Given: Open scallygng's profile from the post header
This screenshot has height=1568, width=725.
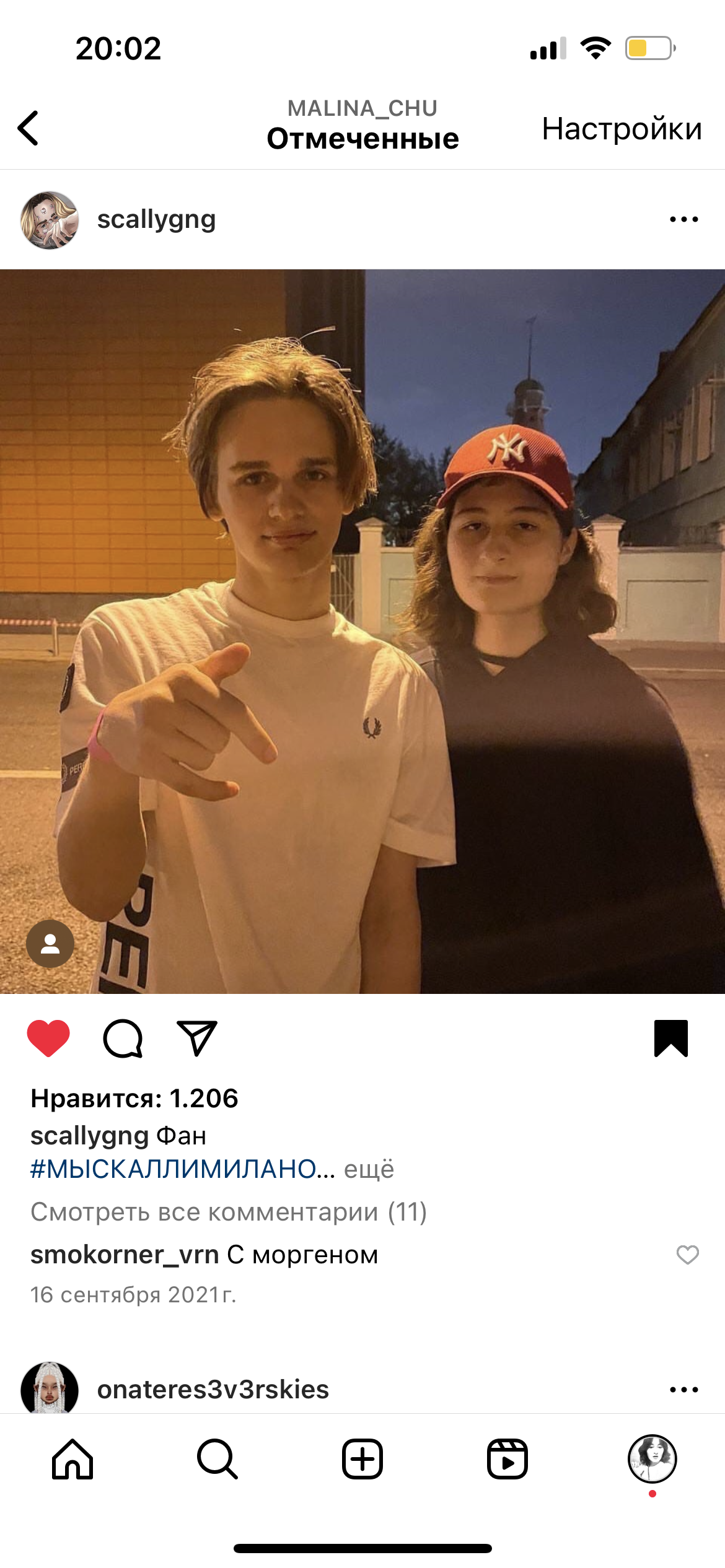Looking at the screenshot, I should pos(156,219).
